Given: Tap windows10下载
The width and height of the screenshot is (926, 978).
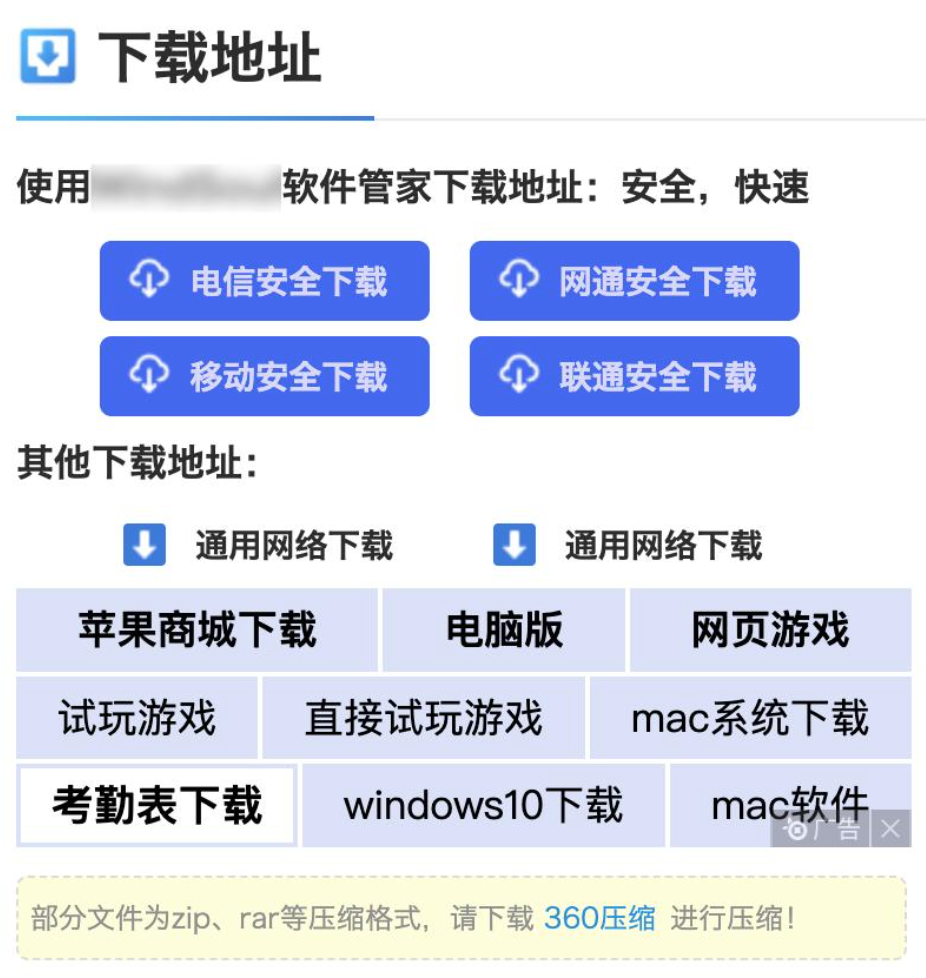Looking at the screenshot, I should tap(483, 805).
